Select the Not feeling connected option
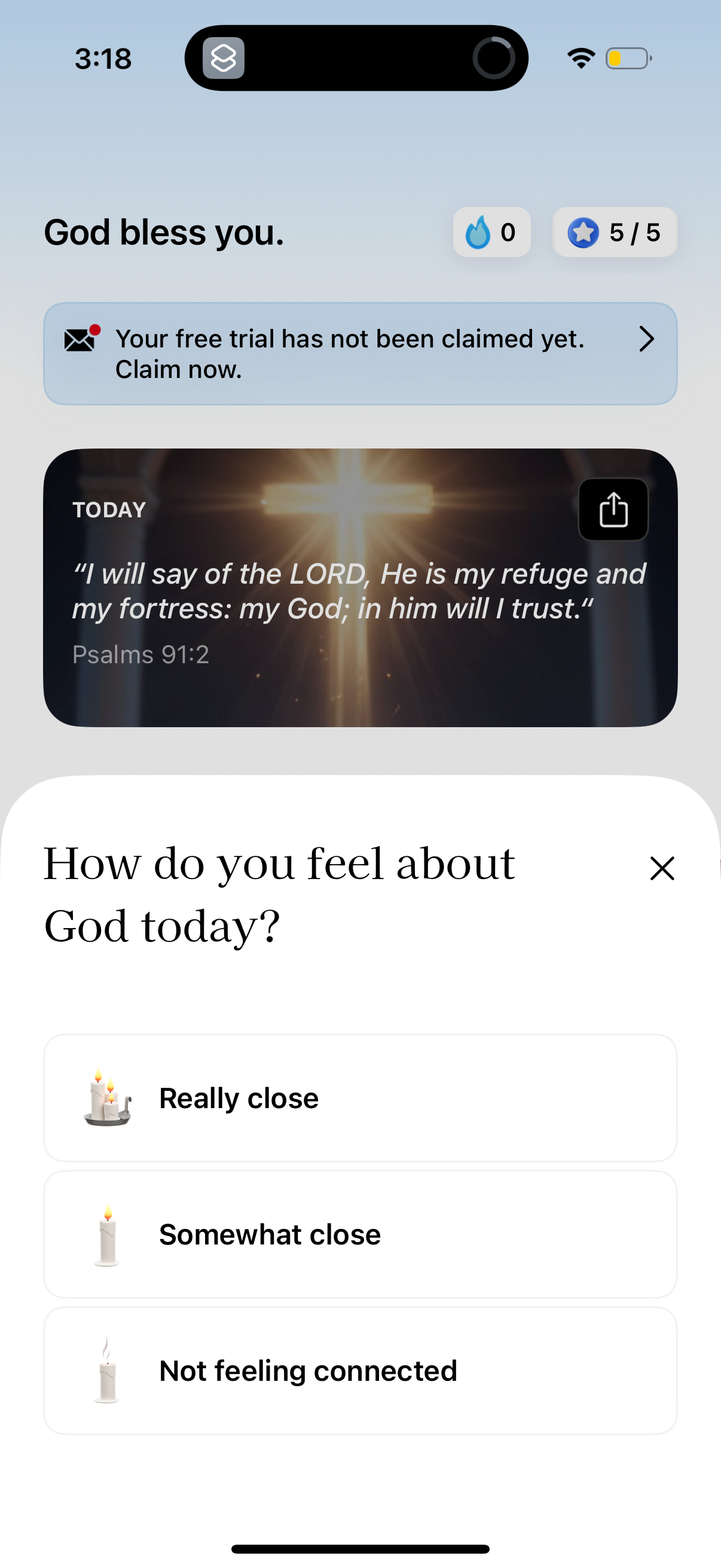The height and width of the screenshot is (1568, 721). 360,1371
